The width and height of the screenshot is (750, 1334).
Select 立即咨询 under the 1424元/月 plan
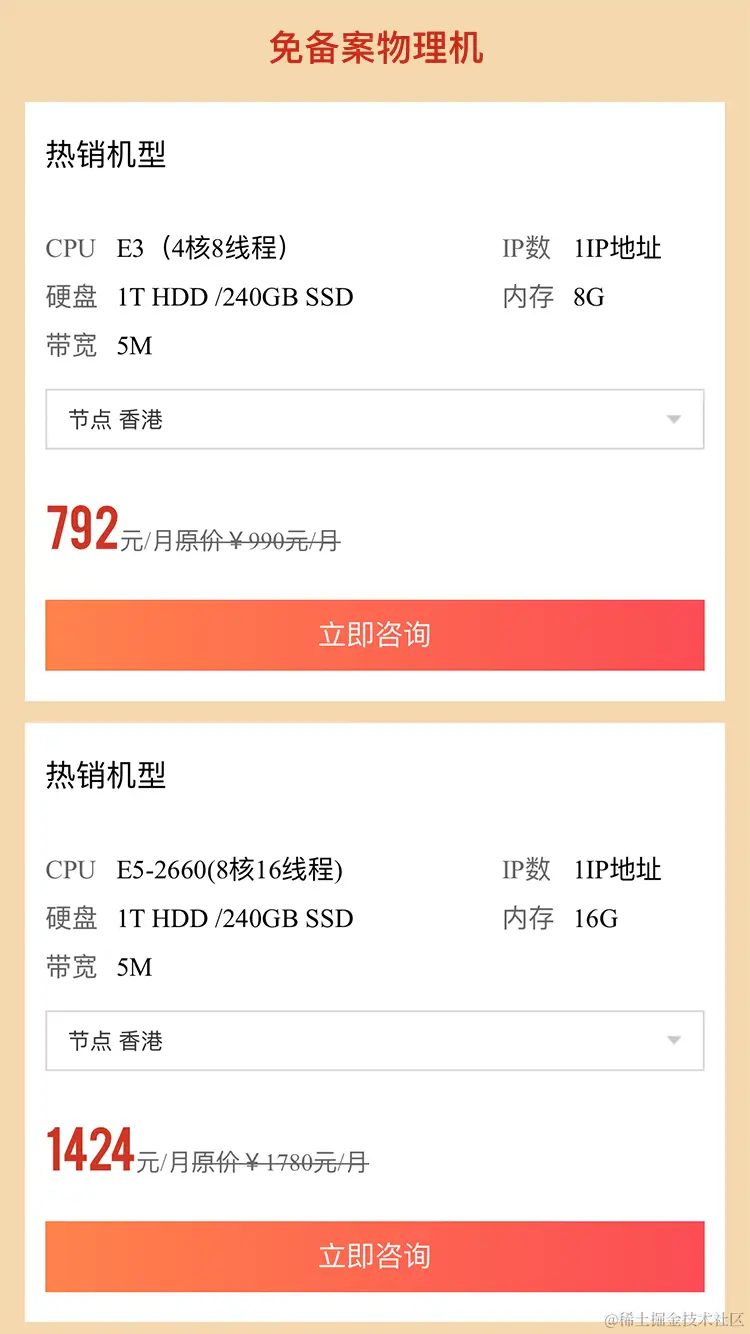click(375, 1256)
